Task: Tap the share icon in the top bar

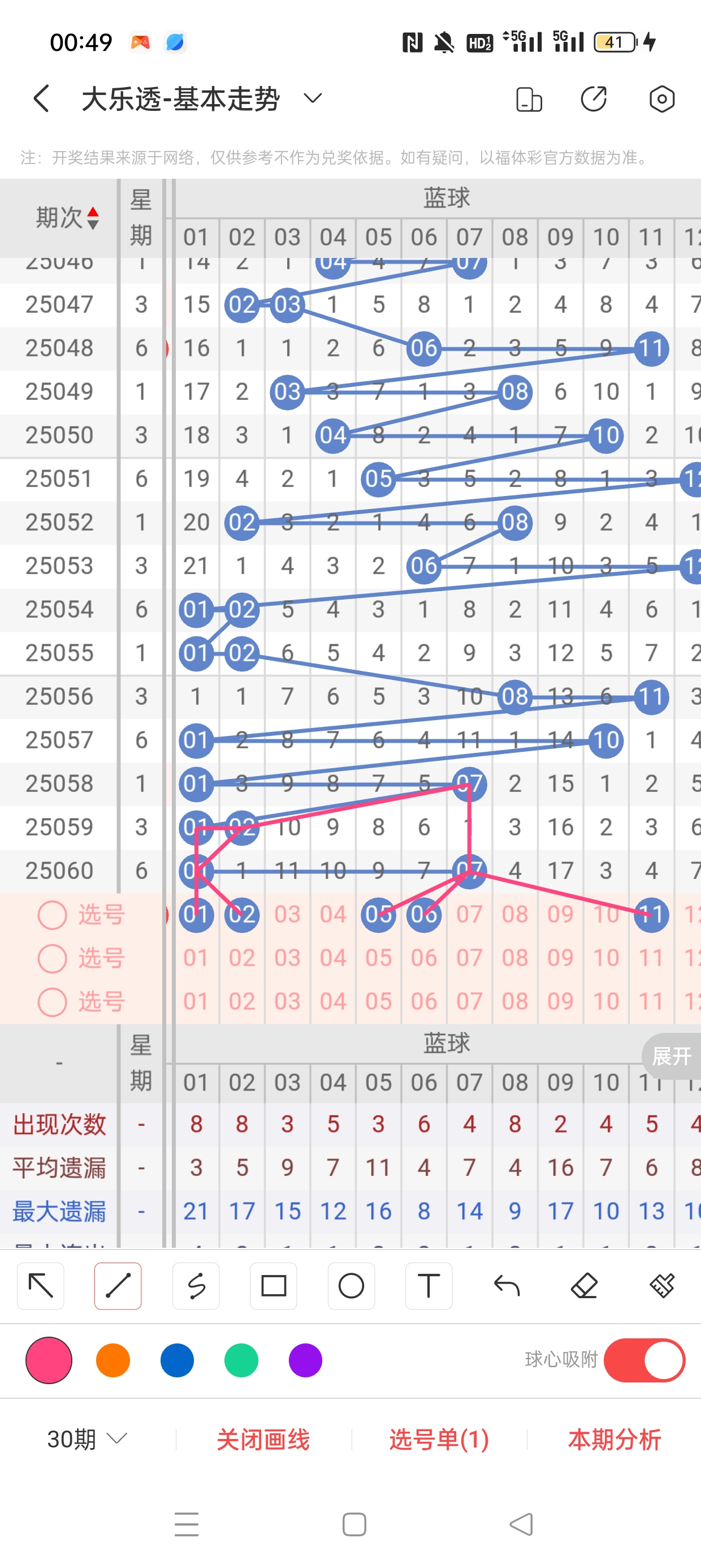Action: pyautogui.click(x=593, y=99)
